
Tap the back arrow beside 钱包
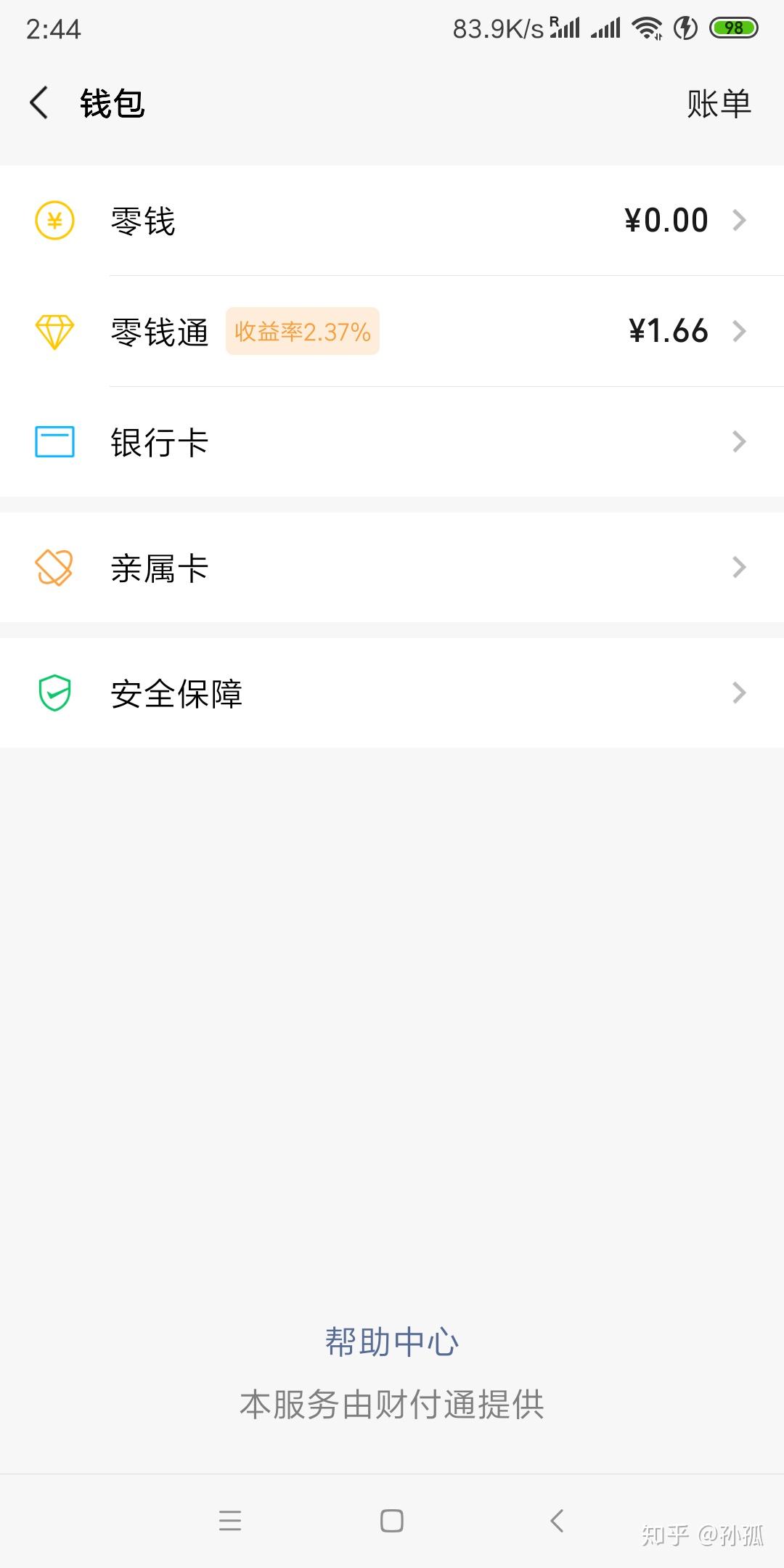(x=38, y=103)
